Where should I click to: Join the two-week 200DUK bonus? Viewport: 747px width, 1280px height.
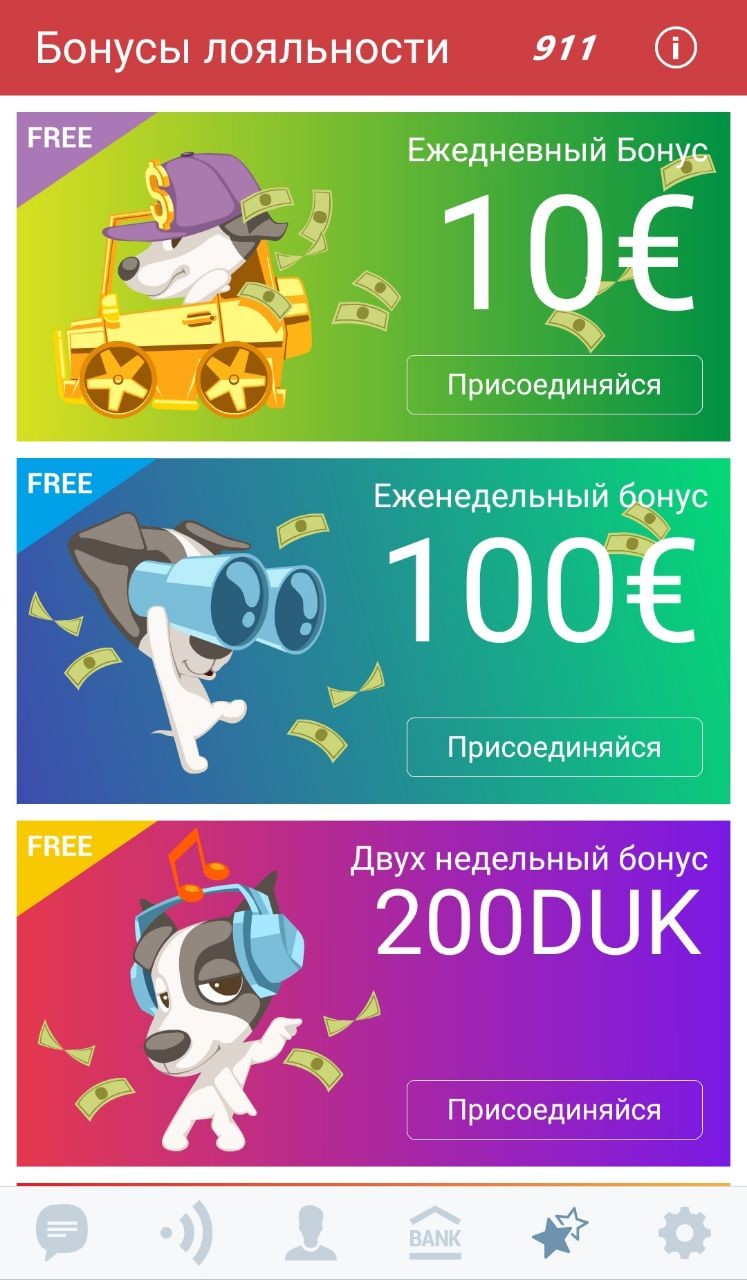point(554,1110)
